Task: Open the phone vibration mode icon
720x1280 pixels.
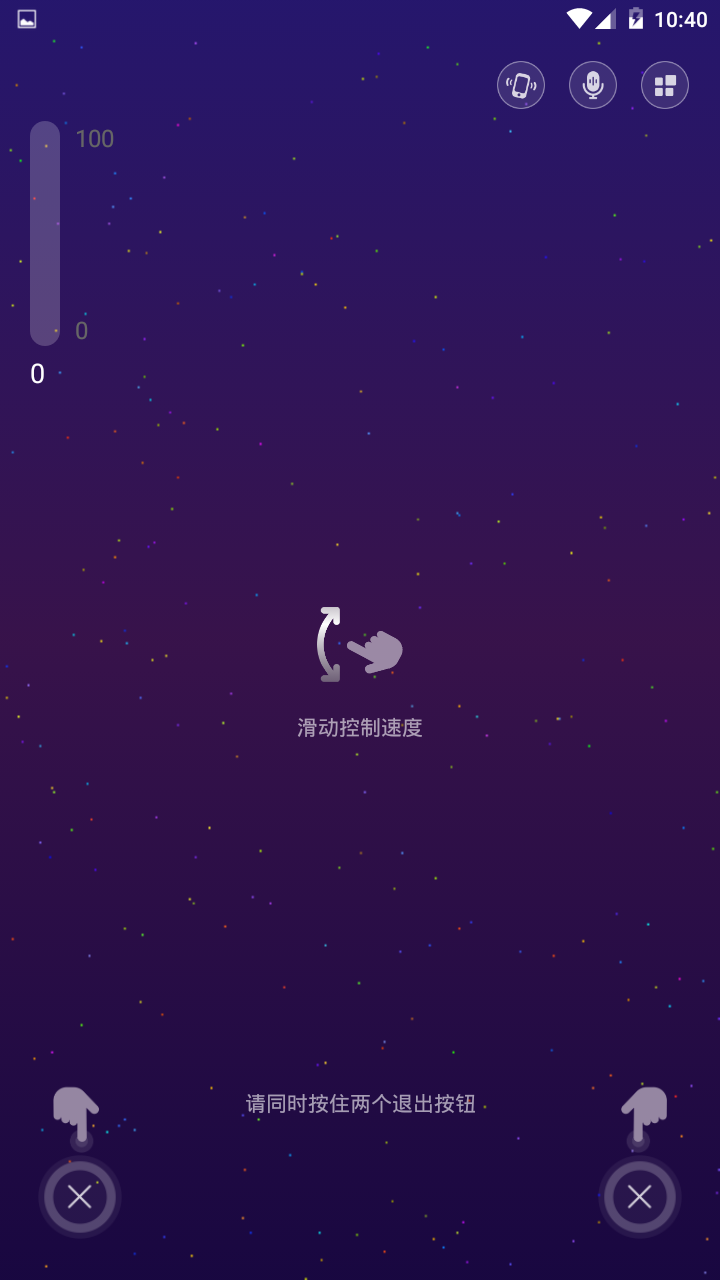Action: pyautogui.click(x=521, y=85)
